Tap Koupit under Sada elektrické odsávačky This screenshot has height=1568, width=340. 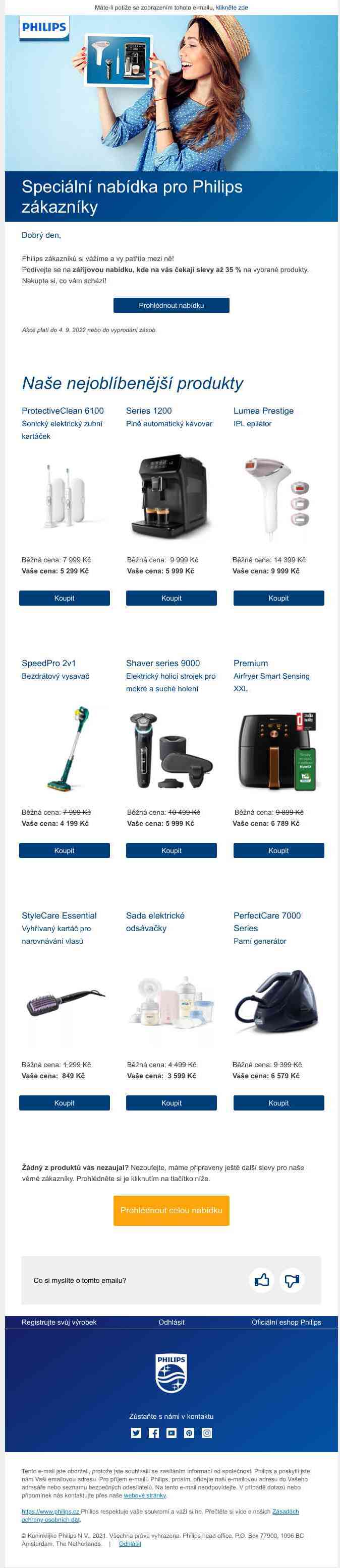tap(171, 1103)
